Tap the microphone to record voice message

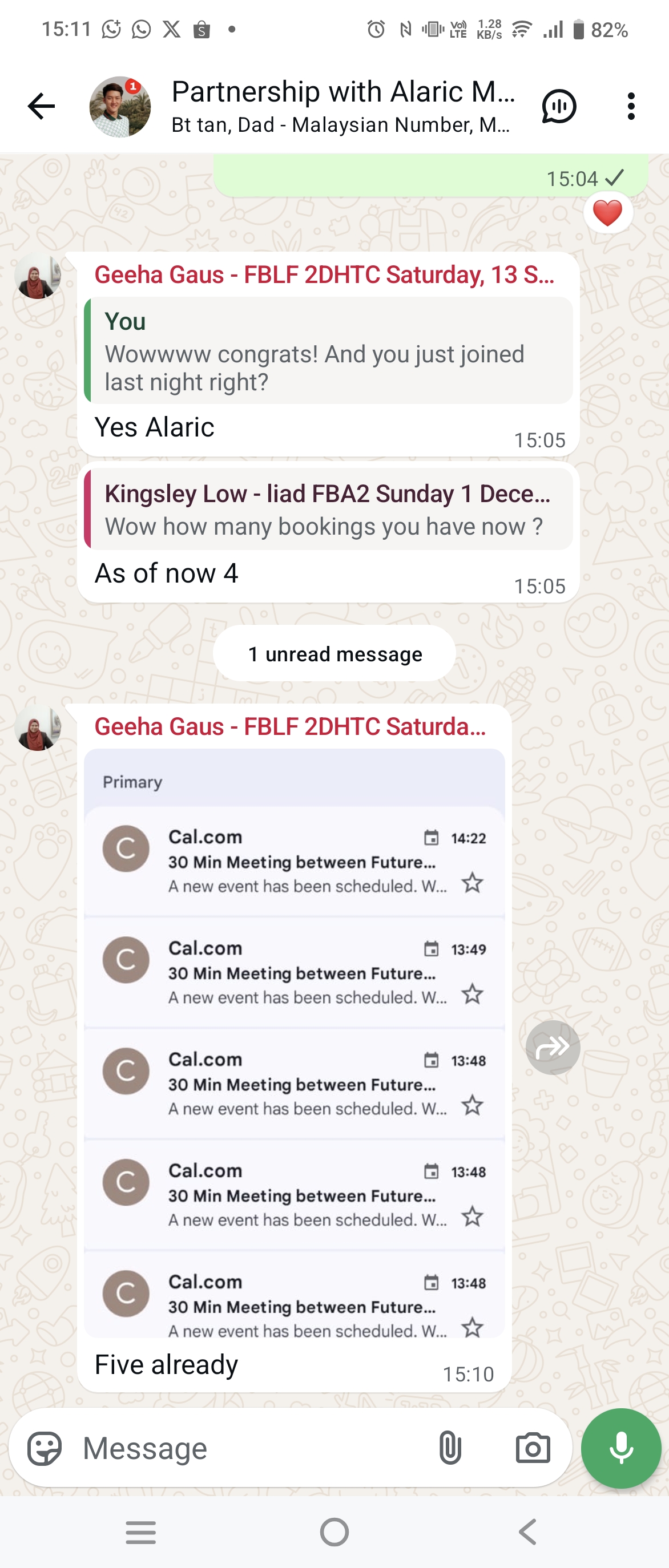point(621,1448)
